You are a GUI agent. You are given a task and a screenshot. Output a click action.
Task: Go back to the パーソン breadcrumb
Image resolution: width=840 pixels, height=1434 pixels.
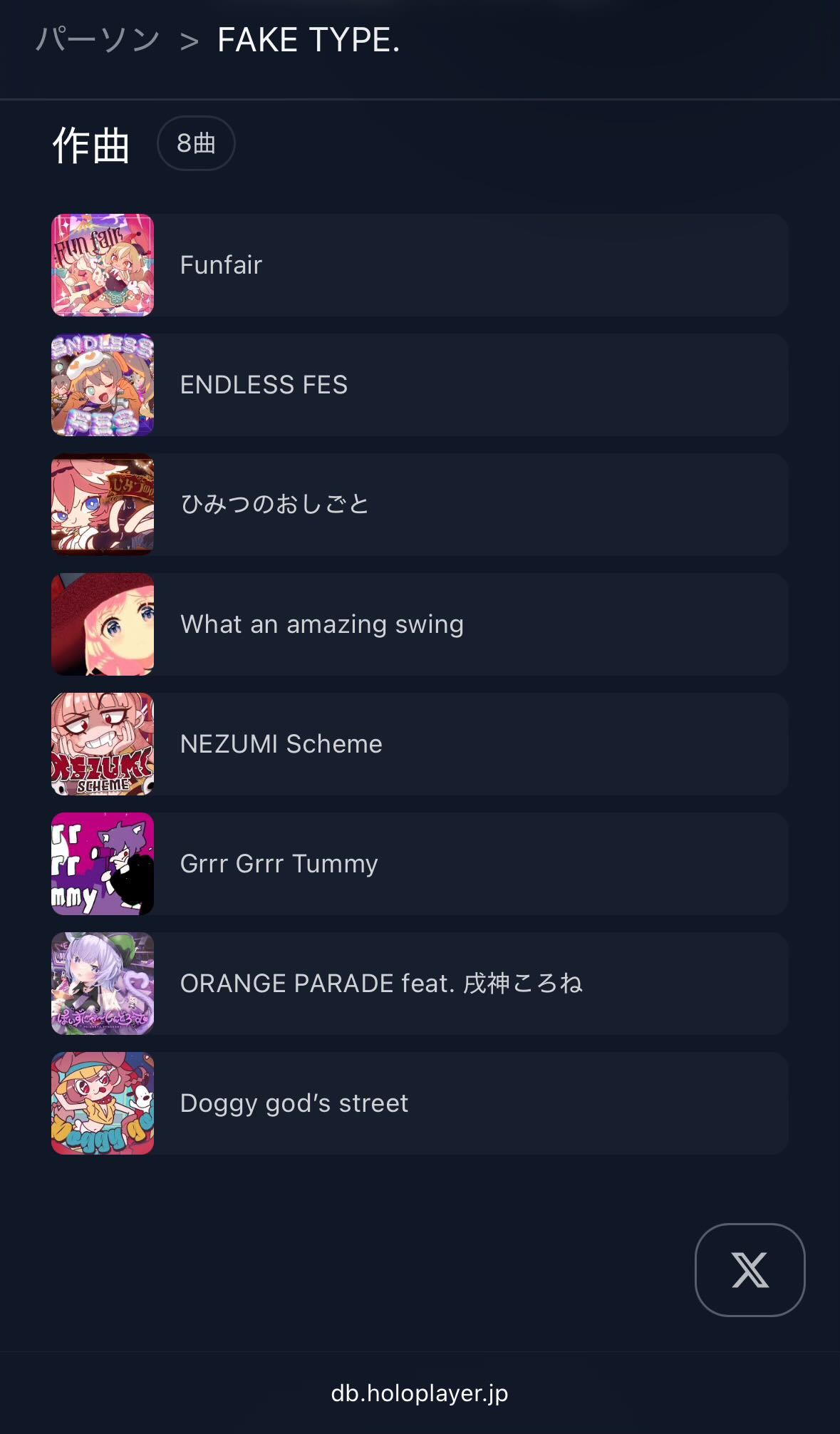click(x=98, y=40)
